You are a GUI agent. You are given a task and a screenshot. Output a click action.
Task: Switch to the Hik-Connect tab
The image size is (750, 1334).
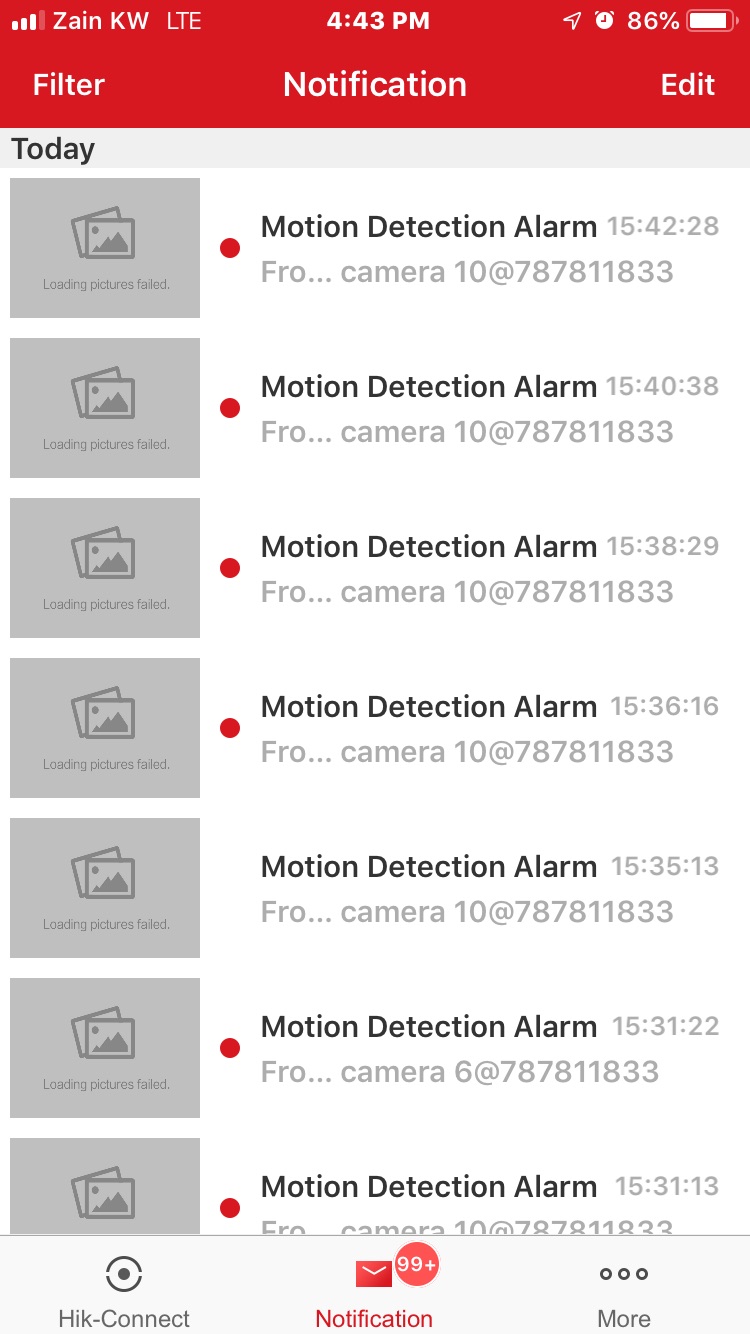point(124,1290)
